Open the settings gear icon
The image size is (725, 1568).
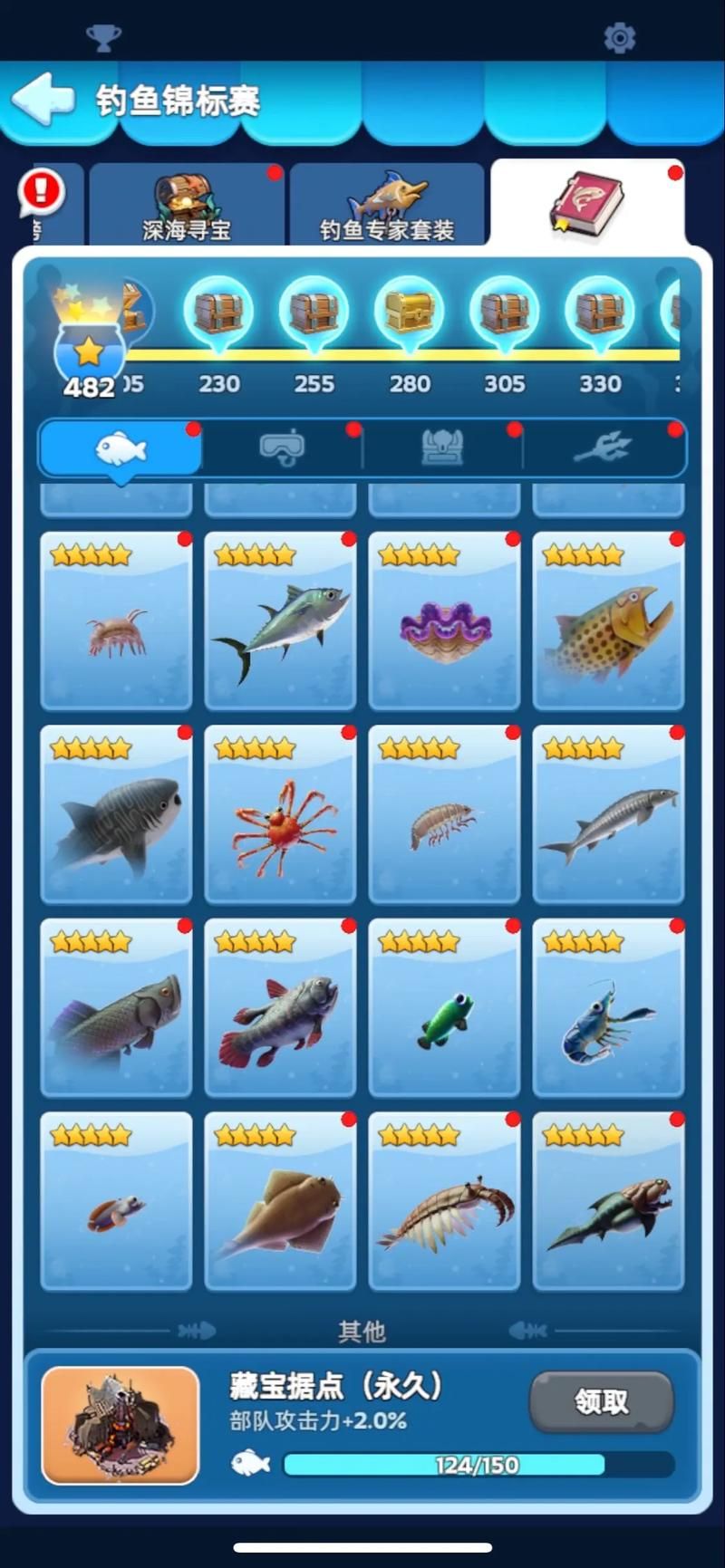pyautogui.click(x=619, y=38)
